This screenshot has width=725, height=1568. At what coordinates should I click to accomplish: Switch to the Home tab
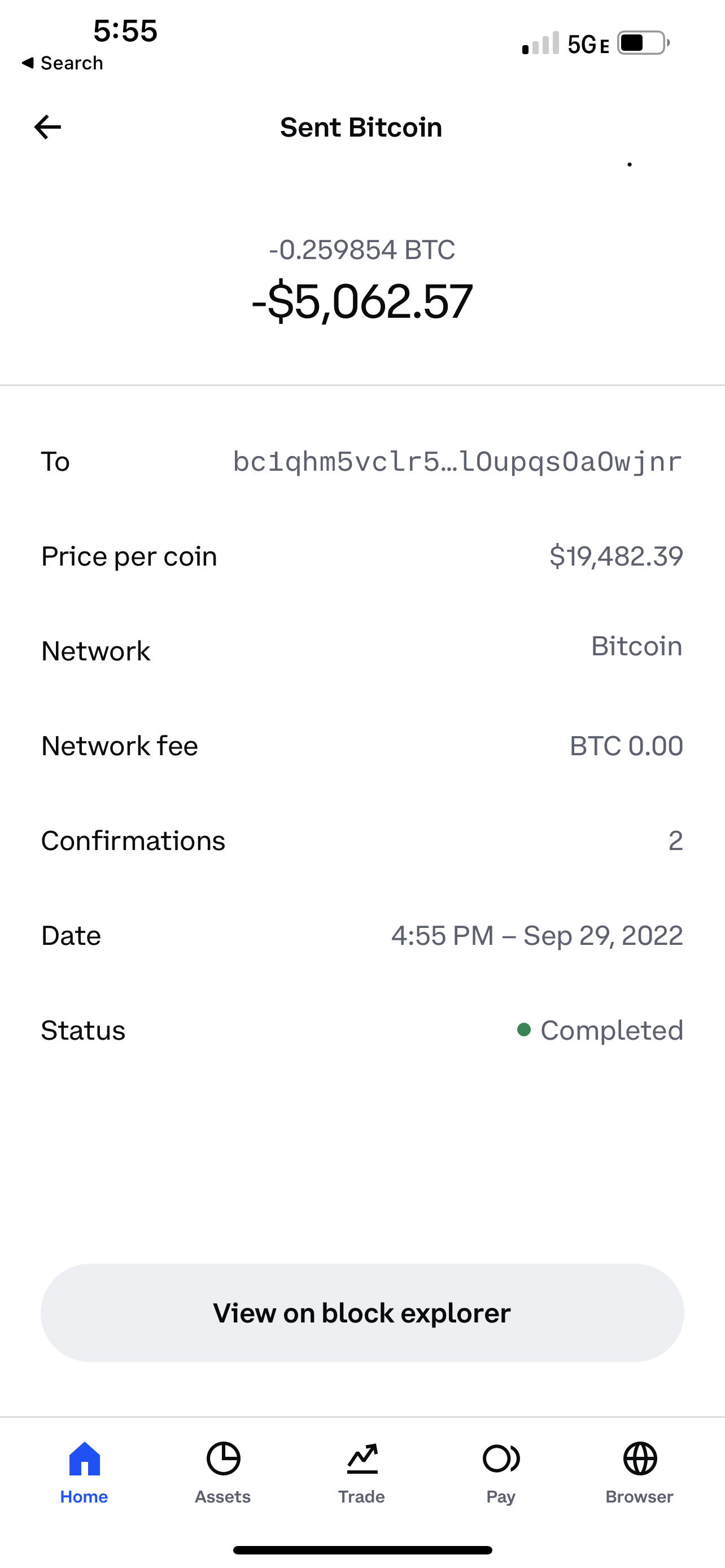pyautogui.click(x=84, y=1473)
